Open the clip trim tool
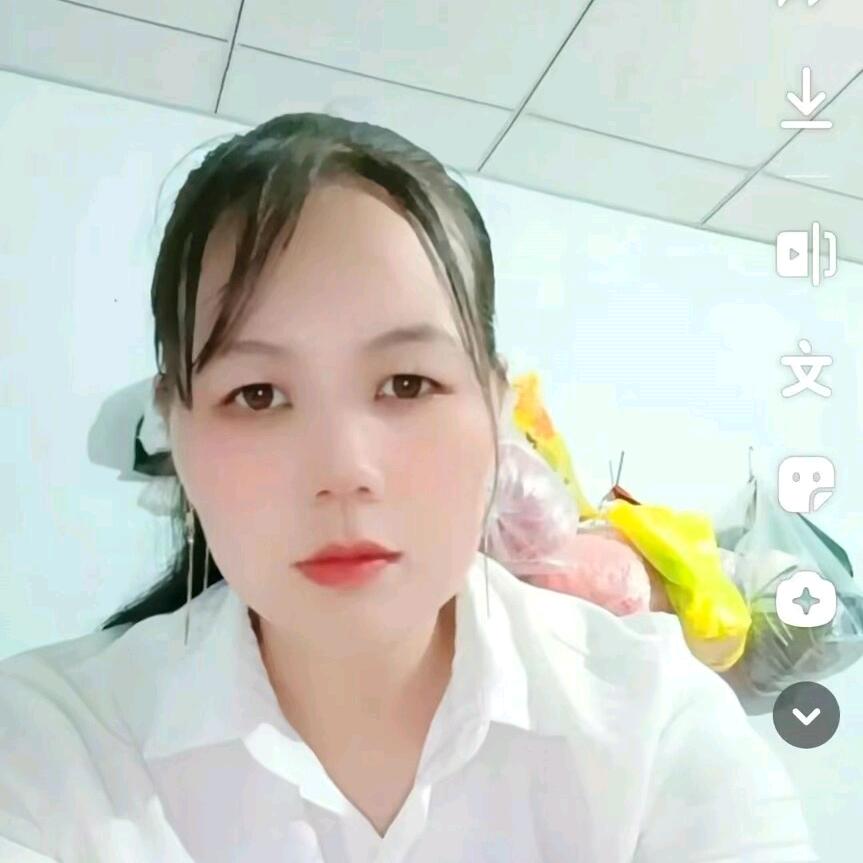This screenshot has height=863, width=863. tap(806, 254)
